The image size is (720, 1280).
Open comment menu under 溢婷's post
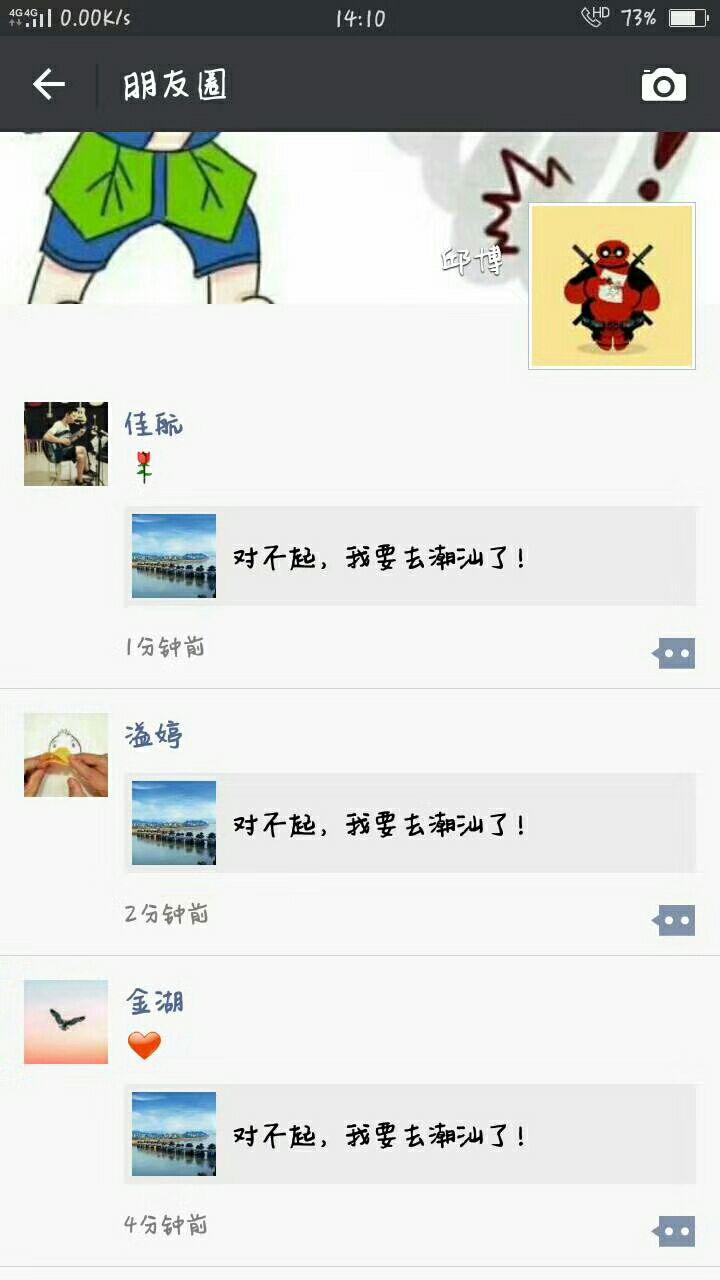click(x=675, y=920)
